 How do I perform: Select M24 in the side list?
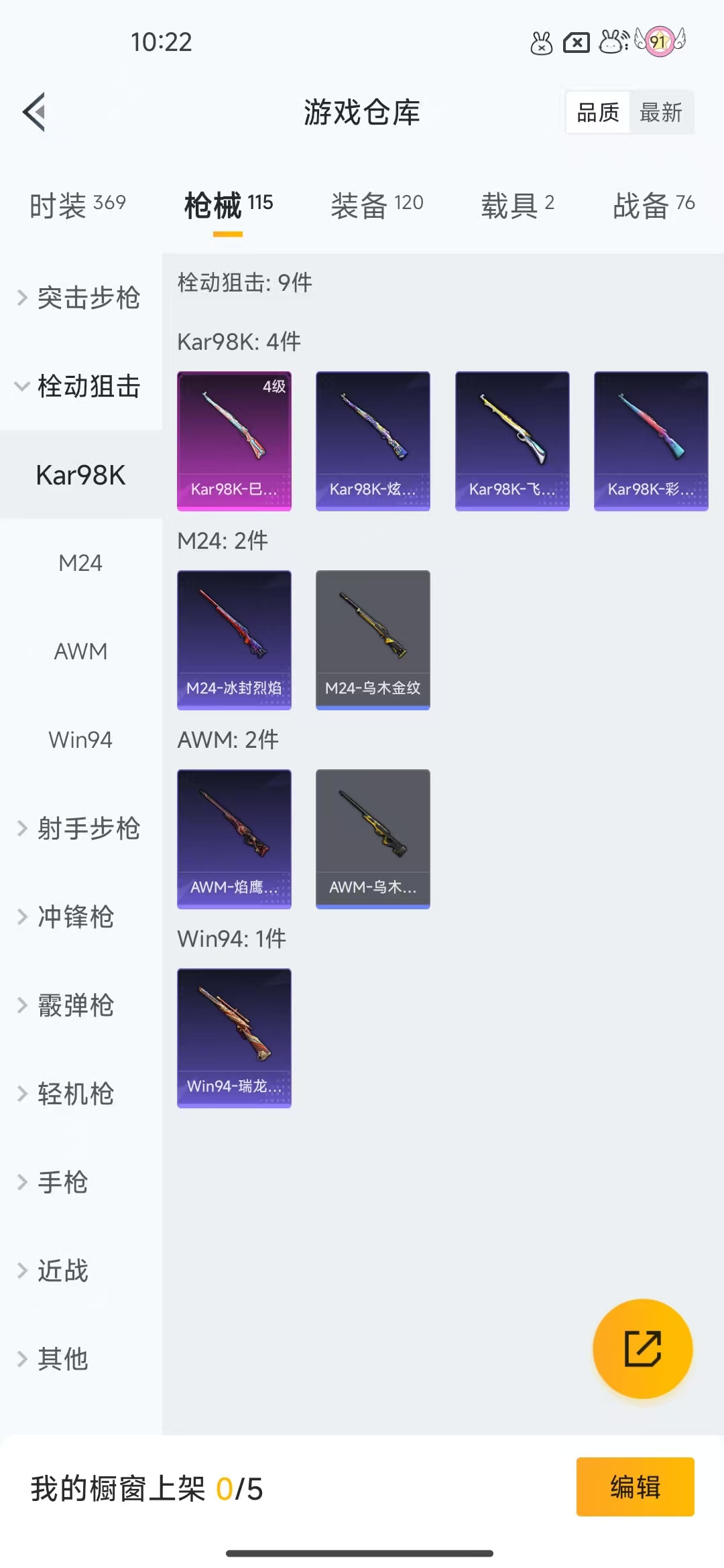(80, 563)
